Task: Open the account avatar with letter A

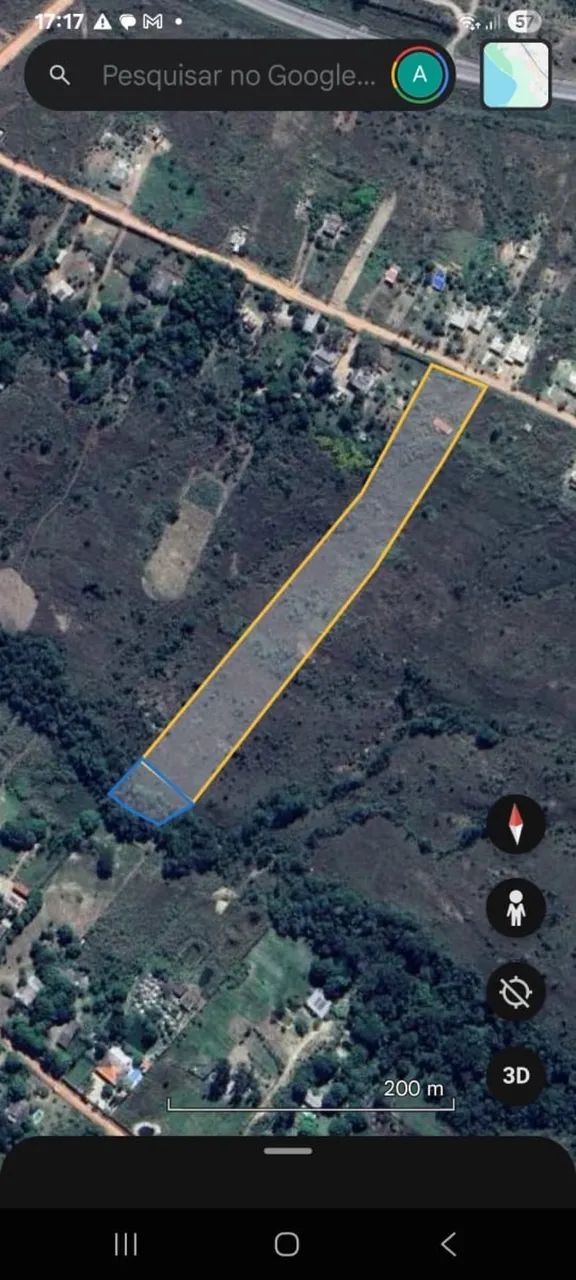Action: [x=420, y=75]
